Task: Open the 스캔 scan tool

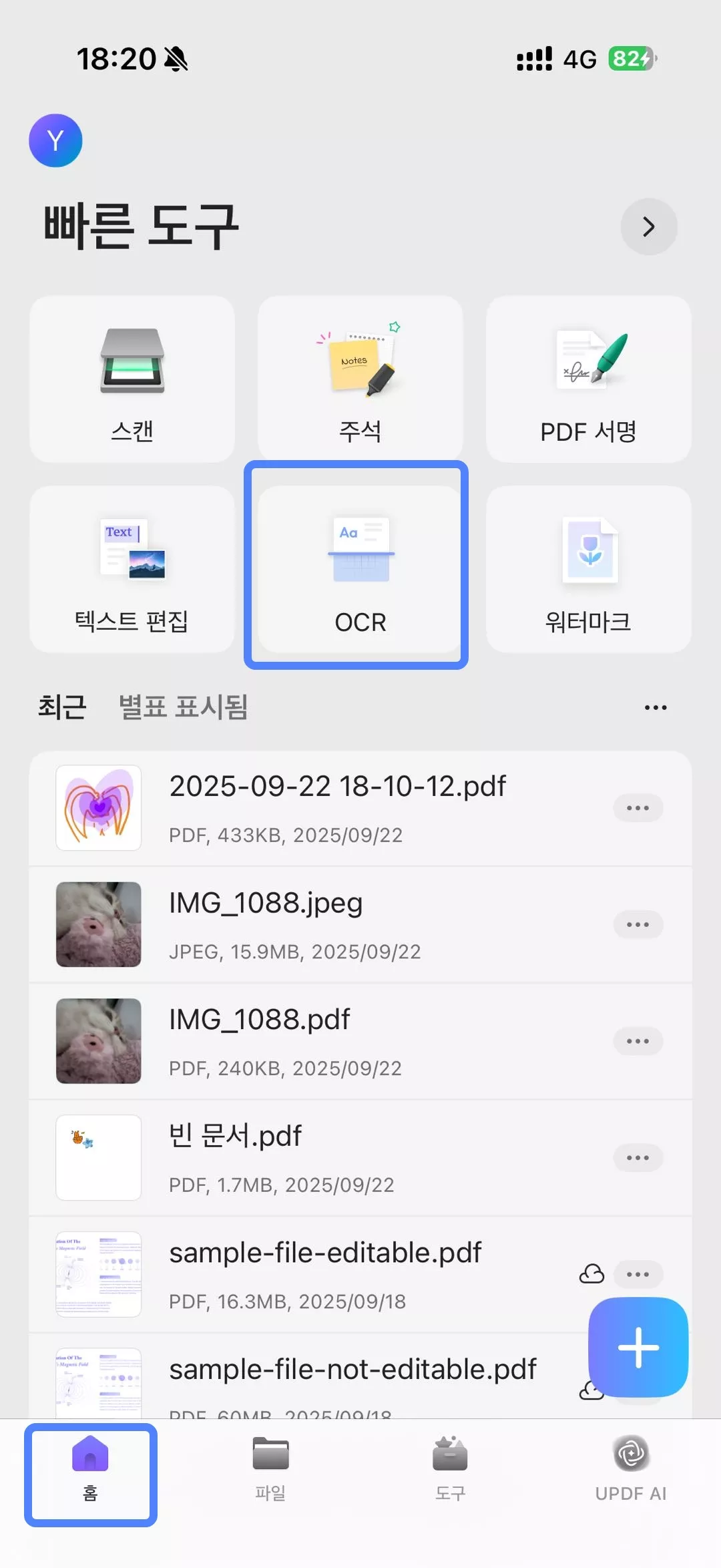Action: [x=132, y=379]
